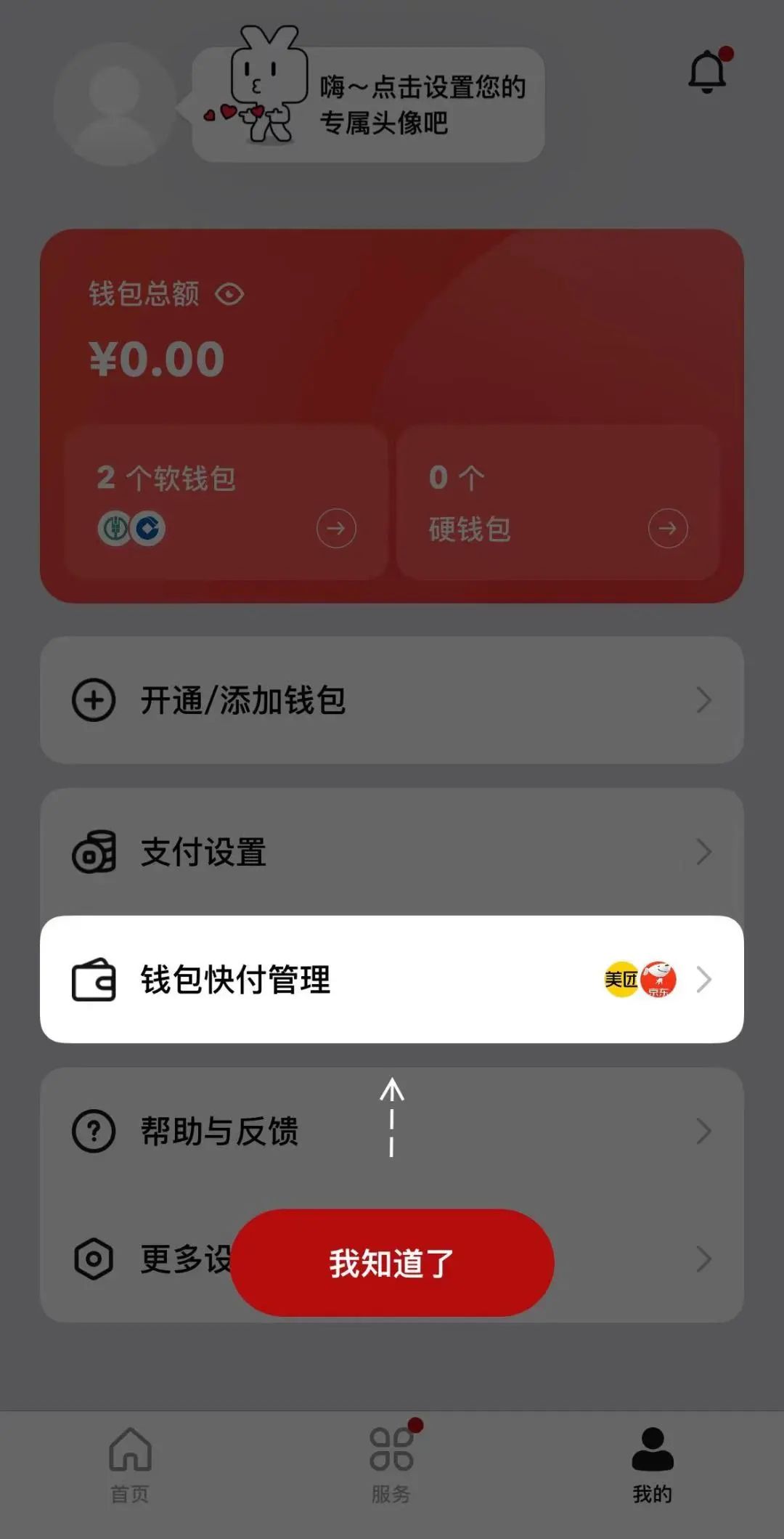Open 开通/添加钱包
This screenshot has height=1539, width=784.
[x=392, y=700]
